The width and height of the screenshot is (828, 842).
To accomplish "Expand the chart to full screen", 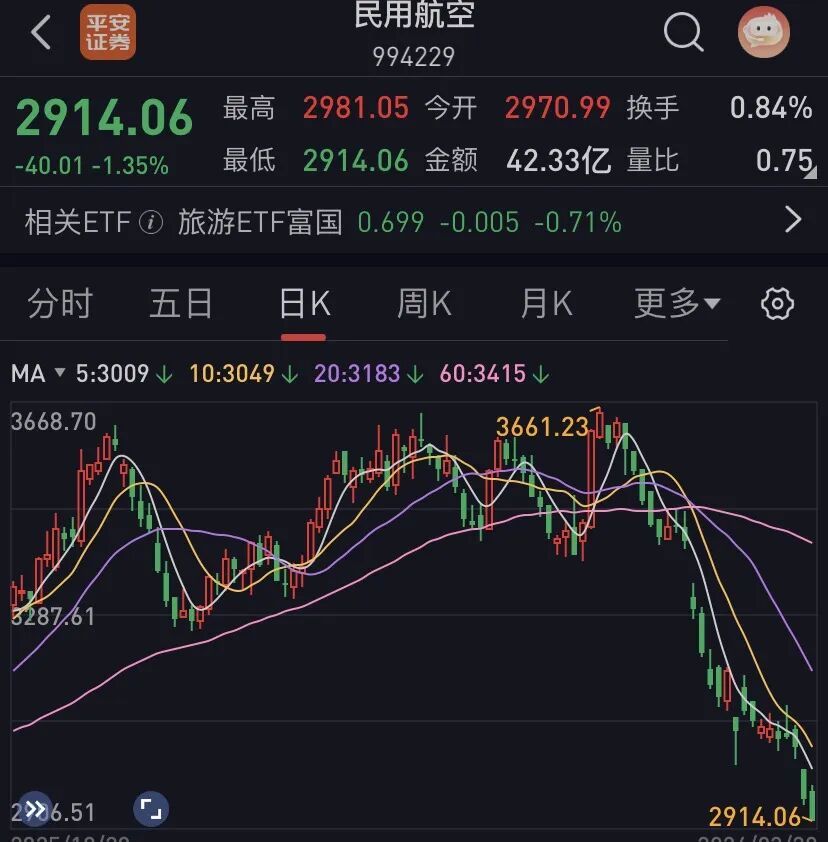I will [x=151, y=808].
